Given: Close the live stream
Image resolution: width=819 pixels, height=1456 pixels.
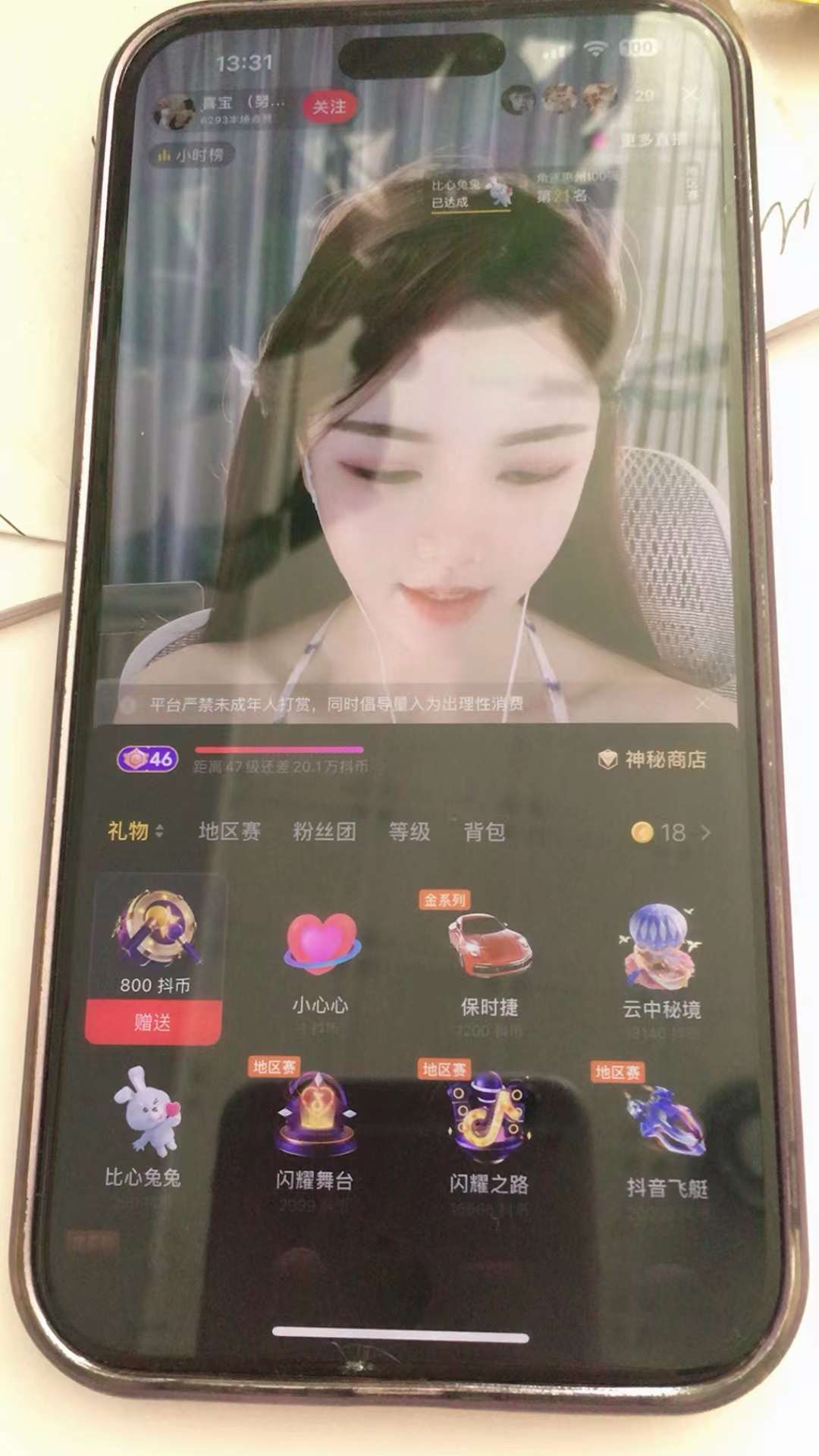Looking at the screenshot, I should coord(690,96).
